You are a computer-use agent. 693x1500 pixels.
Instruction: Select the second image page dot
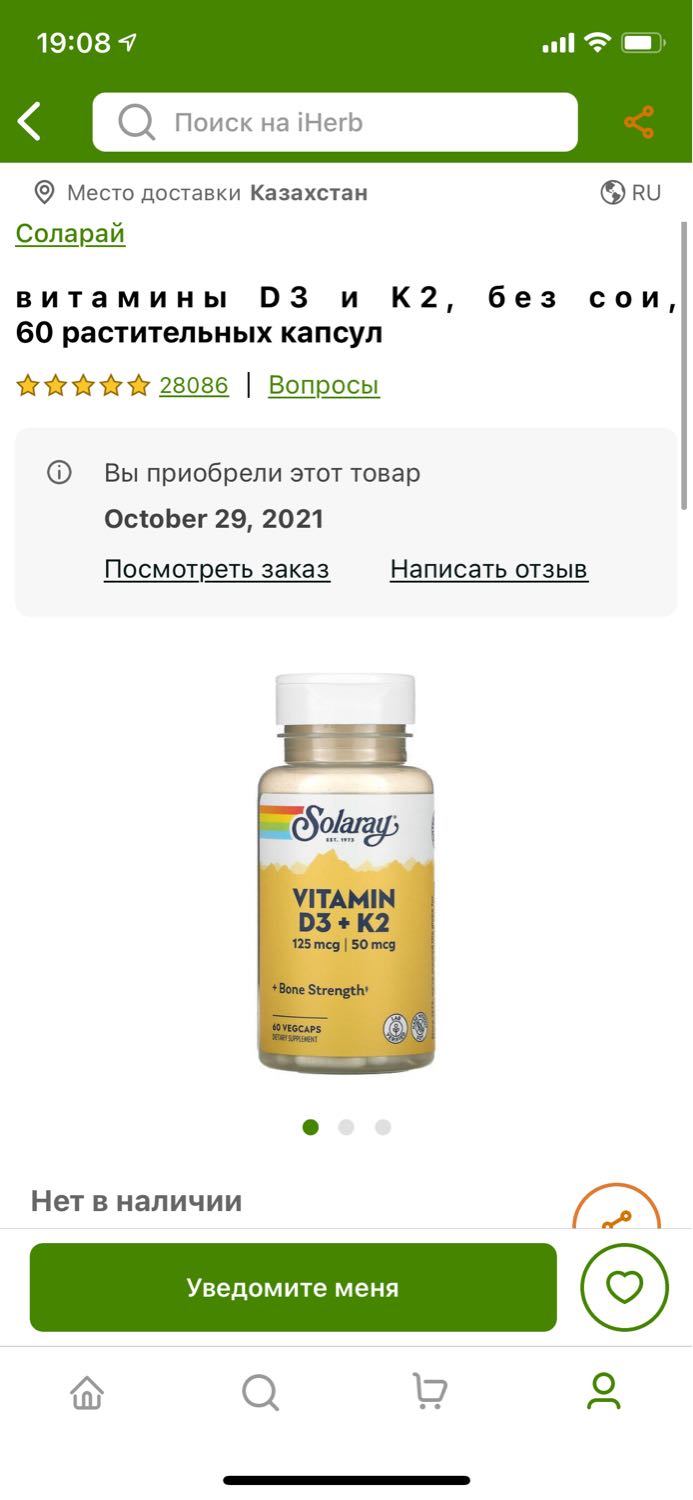point(346,1127)
